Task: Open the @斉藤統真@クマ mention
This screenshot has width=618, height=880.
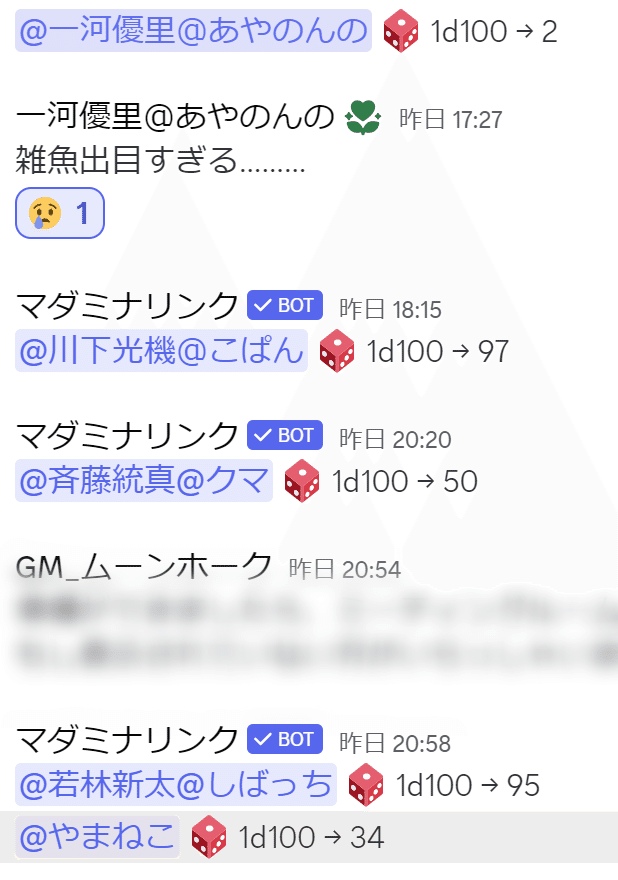Action: coord(144,482)
